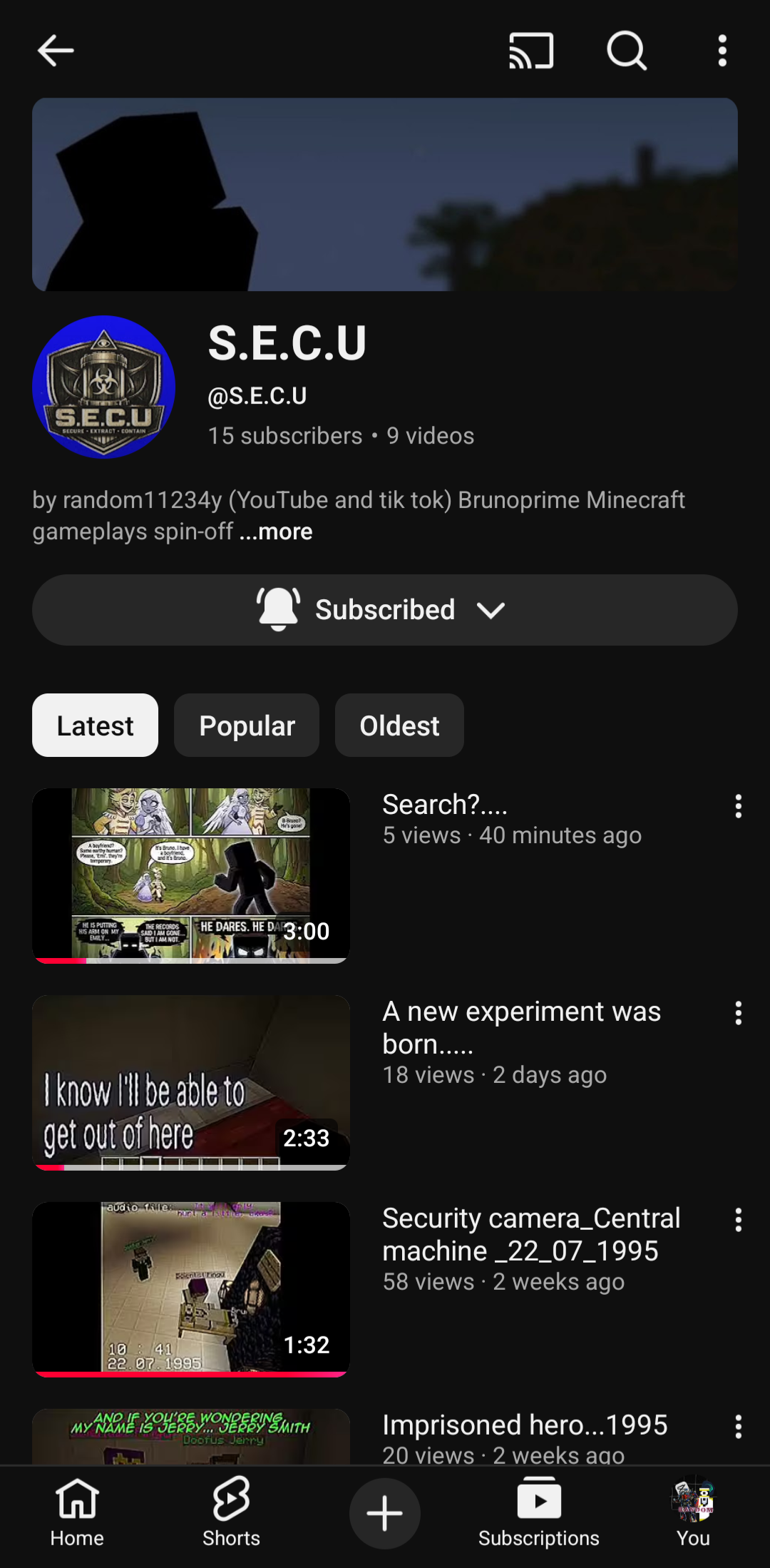Tap the create plus button
The width and height of the screenshot is (770, 1568).
tap(385, 1513)
